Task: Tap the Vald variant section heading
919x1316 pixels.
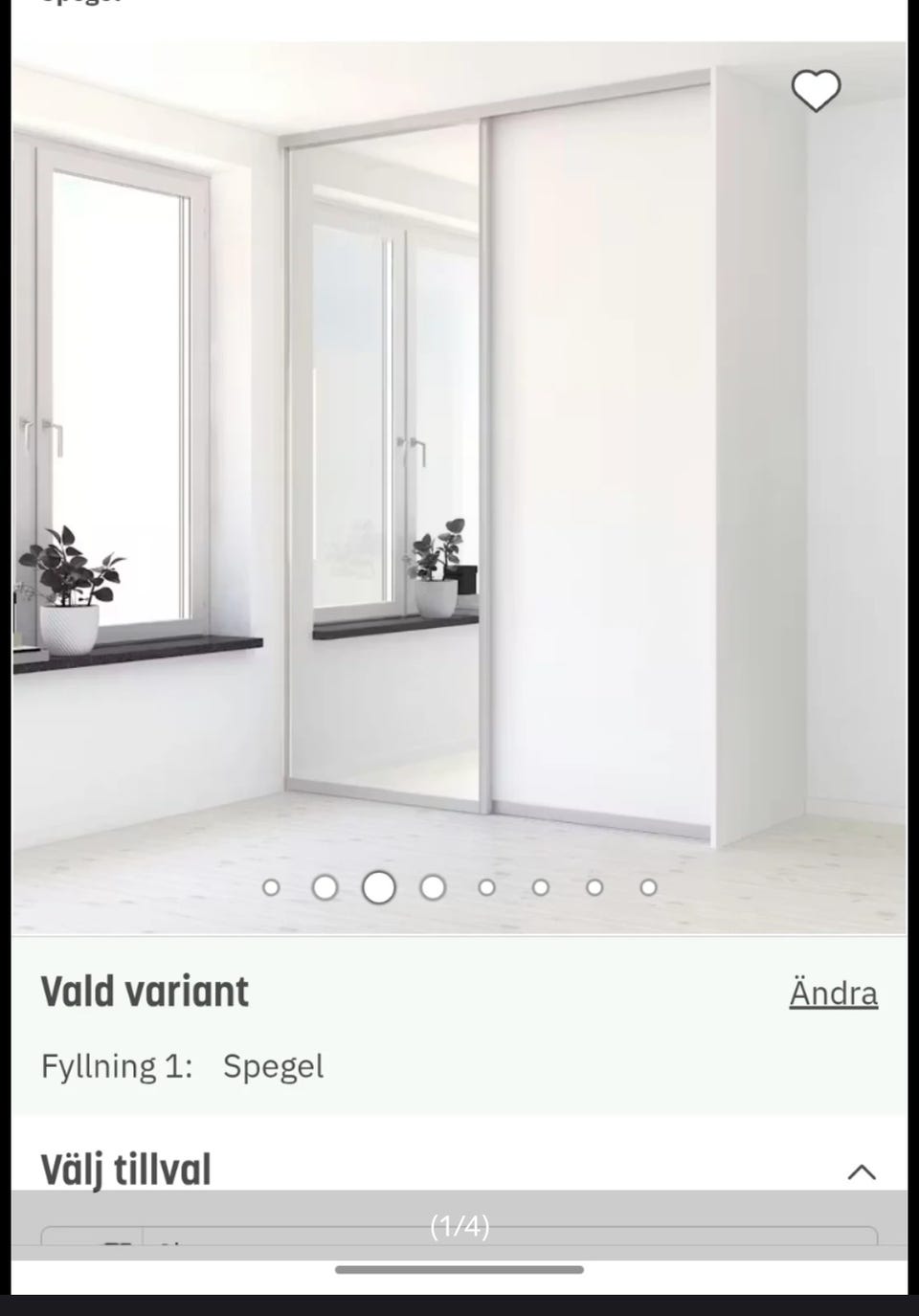Action: (x=144, y=993)
